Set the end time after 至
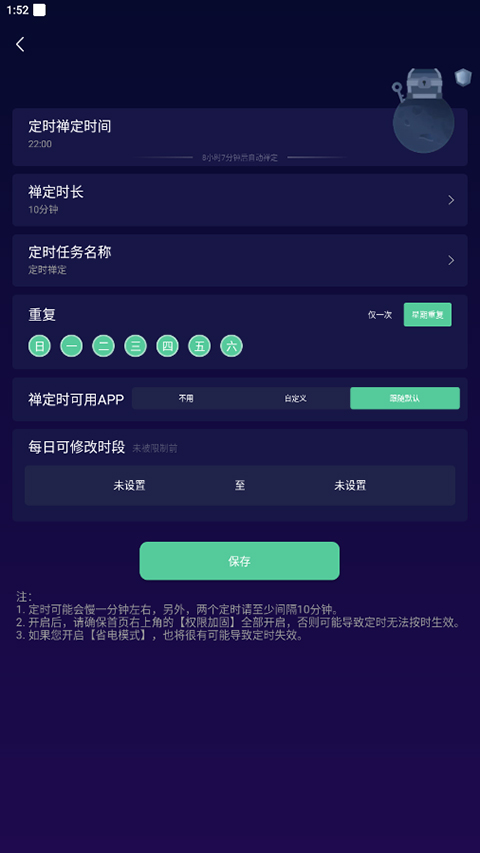This screenshot has height=853, width=480. 350,485
